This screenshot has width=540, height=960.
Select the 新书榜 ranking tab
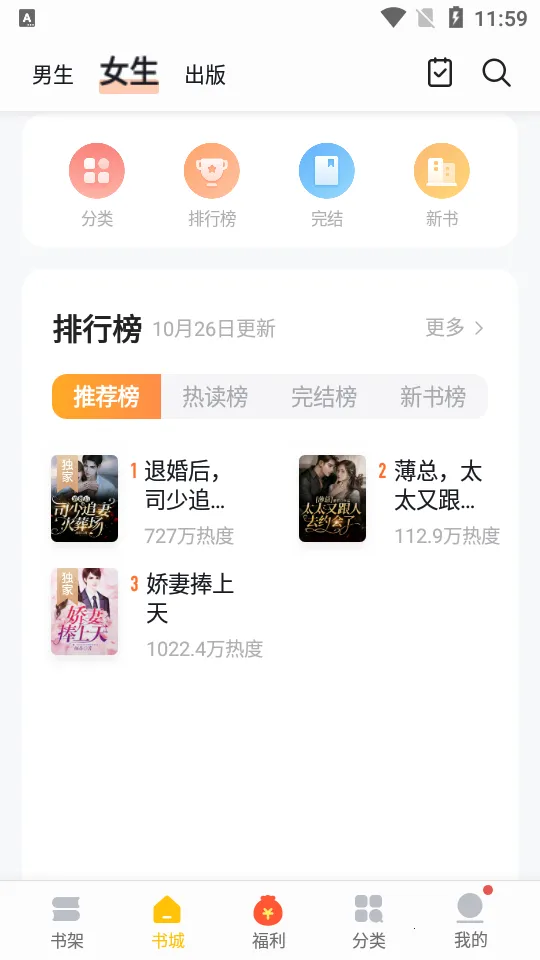(x=433, y=397)
